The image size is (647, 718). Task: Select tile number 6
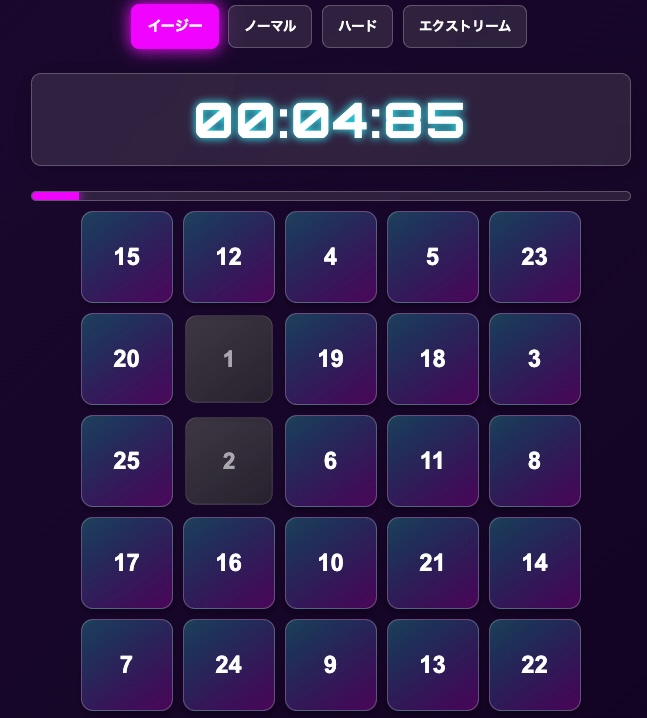click(x=330, y=461)
